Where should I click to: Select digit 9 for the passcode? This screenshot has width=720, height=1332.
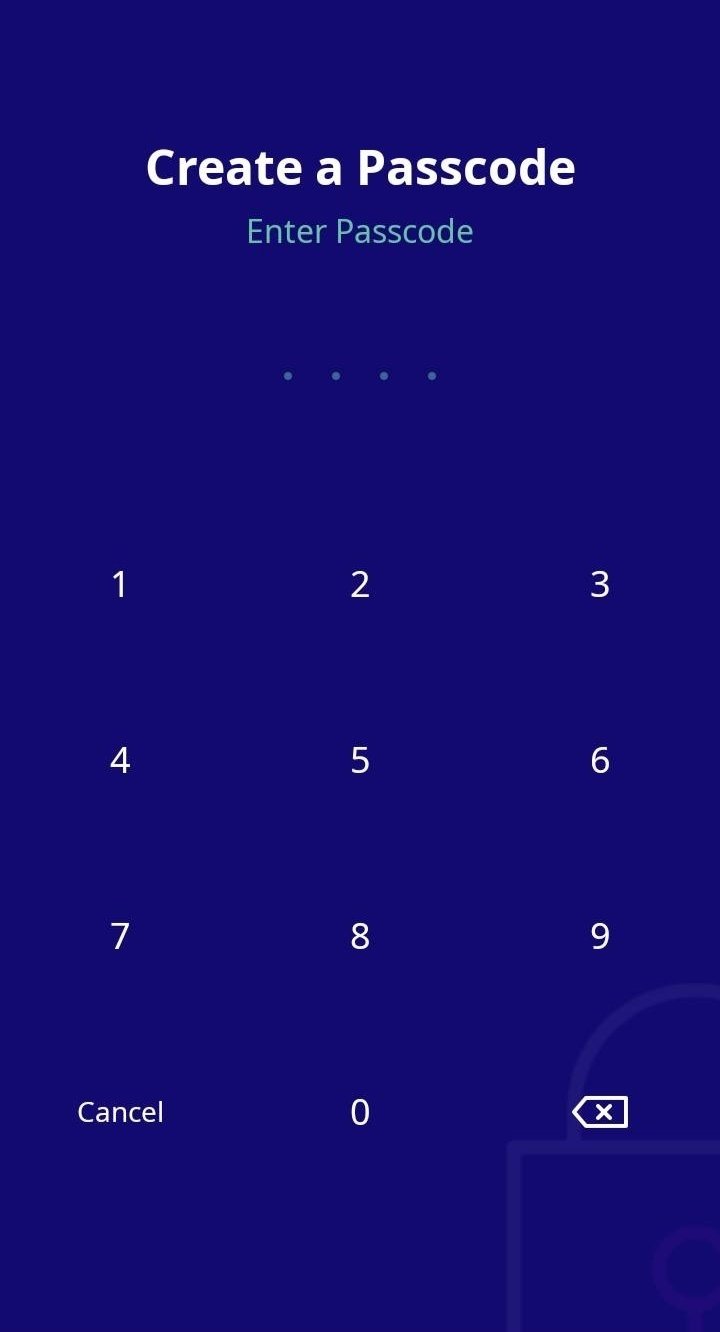[x=600, y=936]
